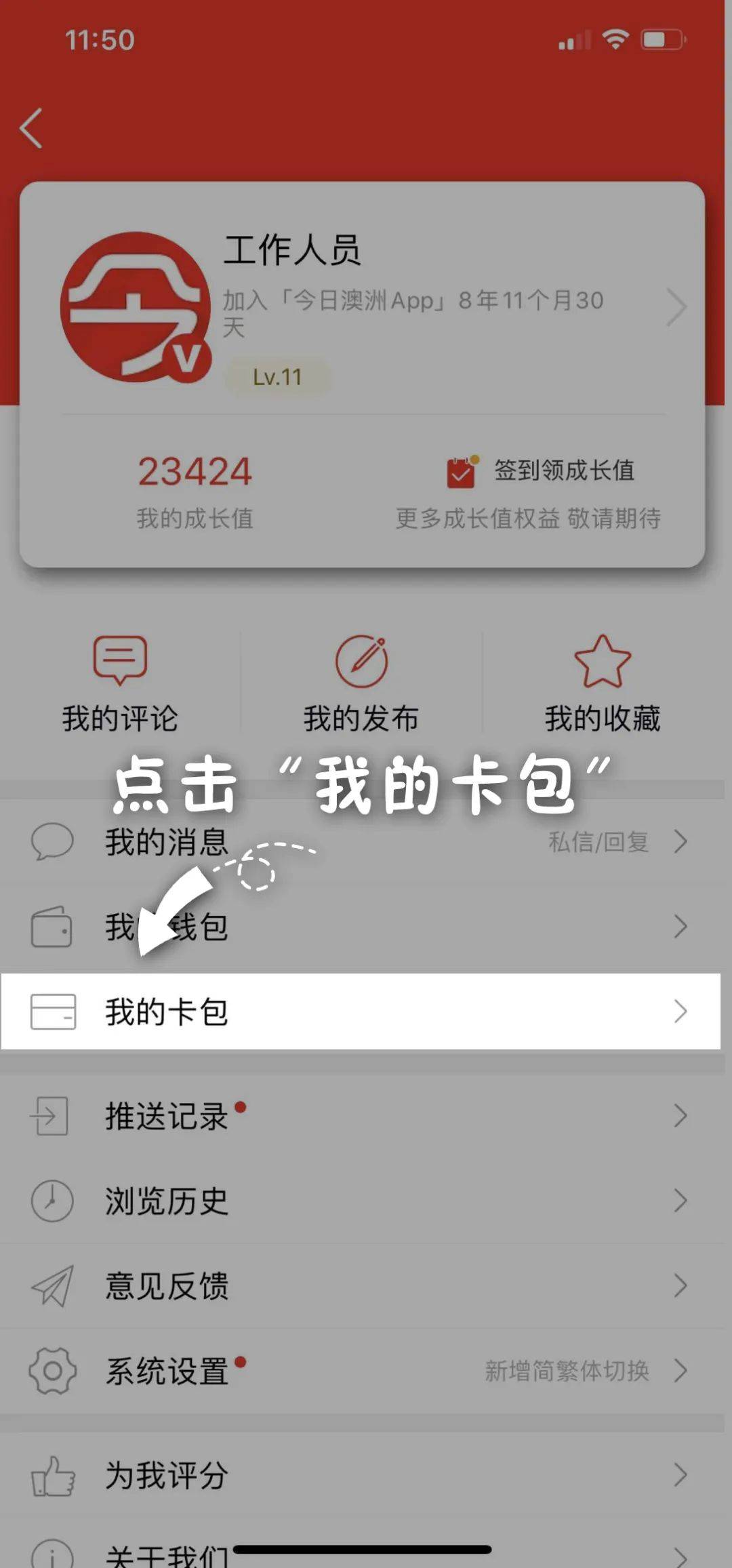The height and width of the screenshot is (1568, 732).
Task: Select 为我评分 to rate the app
Action: coord(359,1475)
